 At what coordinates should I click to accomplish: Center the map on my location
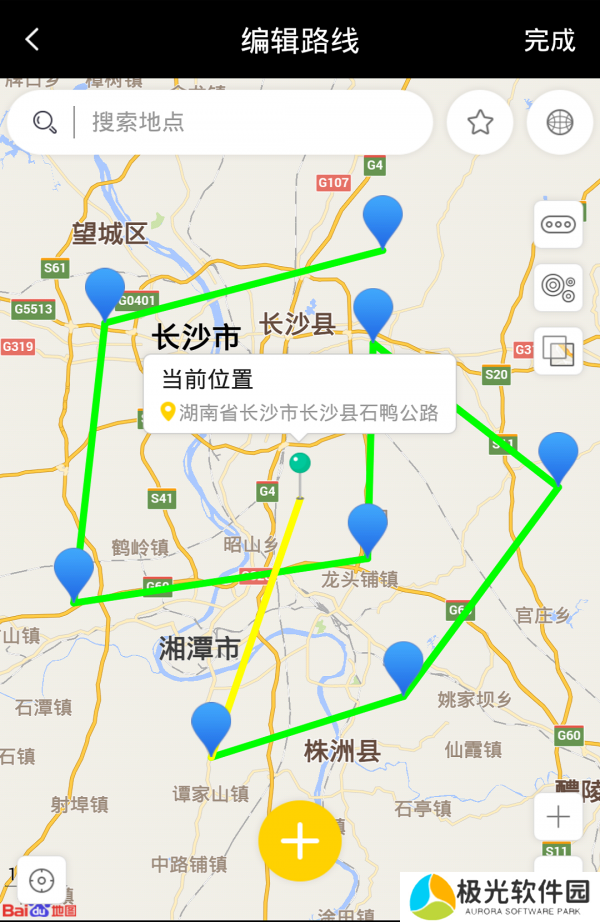coord(41,880)
